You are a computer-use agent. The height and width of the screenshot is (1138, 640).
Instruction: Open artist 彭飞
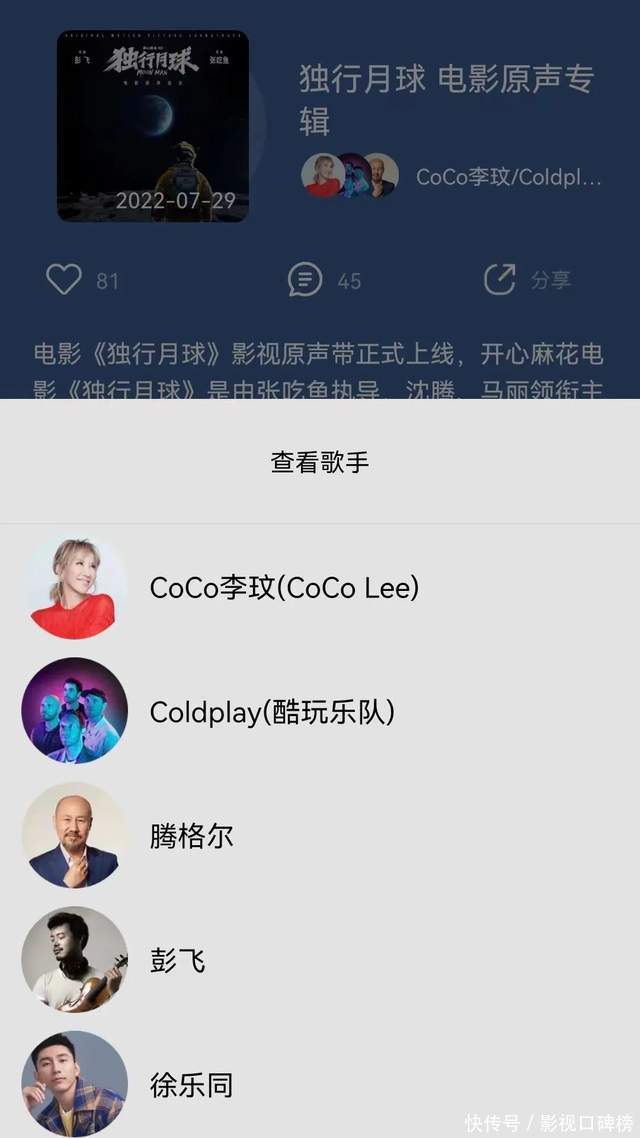point(177,961)
